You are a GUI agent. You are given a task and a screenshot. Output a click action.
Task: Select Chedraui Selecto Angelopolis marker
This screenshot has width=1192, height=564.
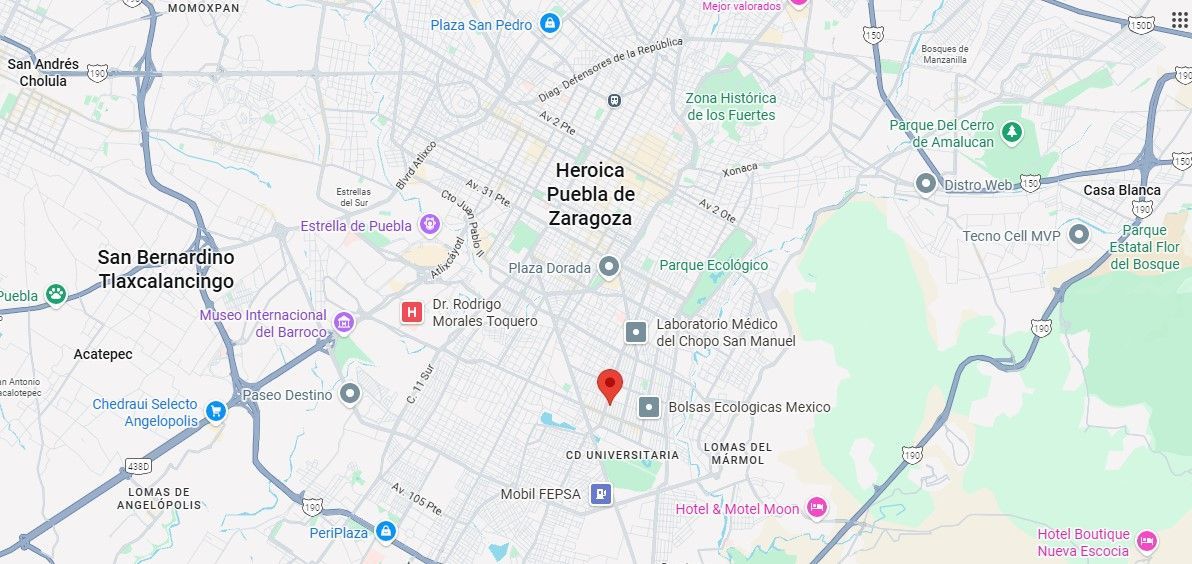pyautogui.click(x=215, y=410)
